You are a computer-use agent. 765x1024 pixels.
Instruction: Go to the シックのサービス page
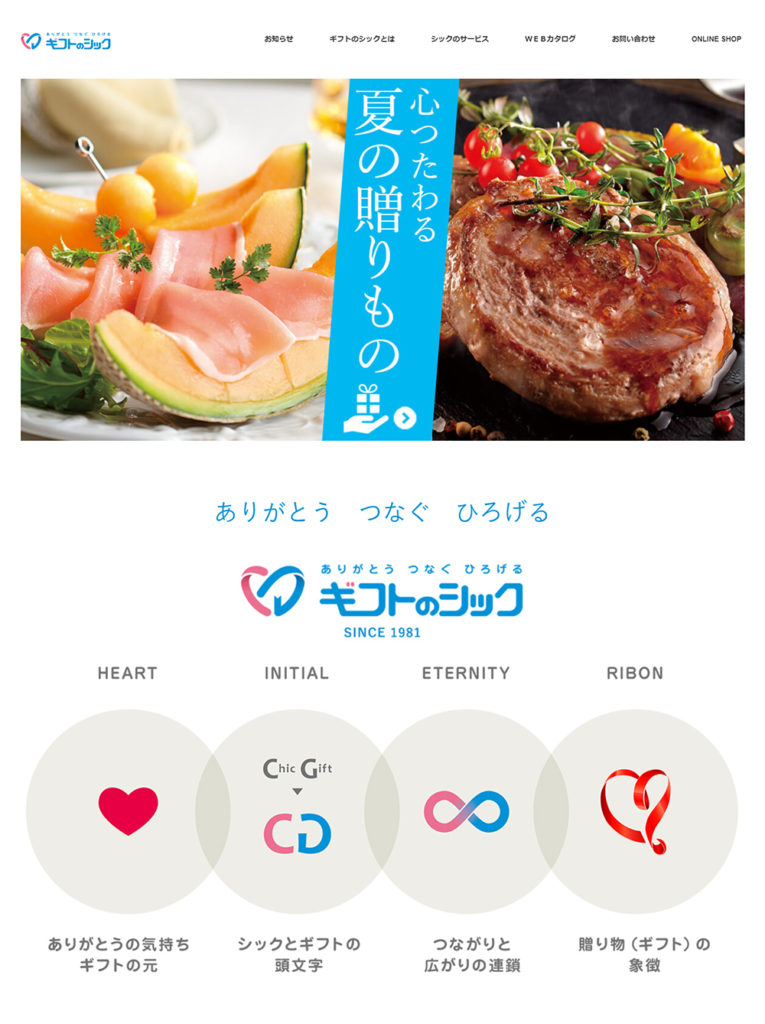tap(460, 39)
